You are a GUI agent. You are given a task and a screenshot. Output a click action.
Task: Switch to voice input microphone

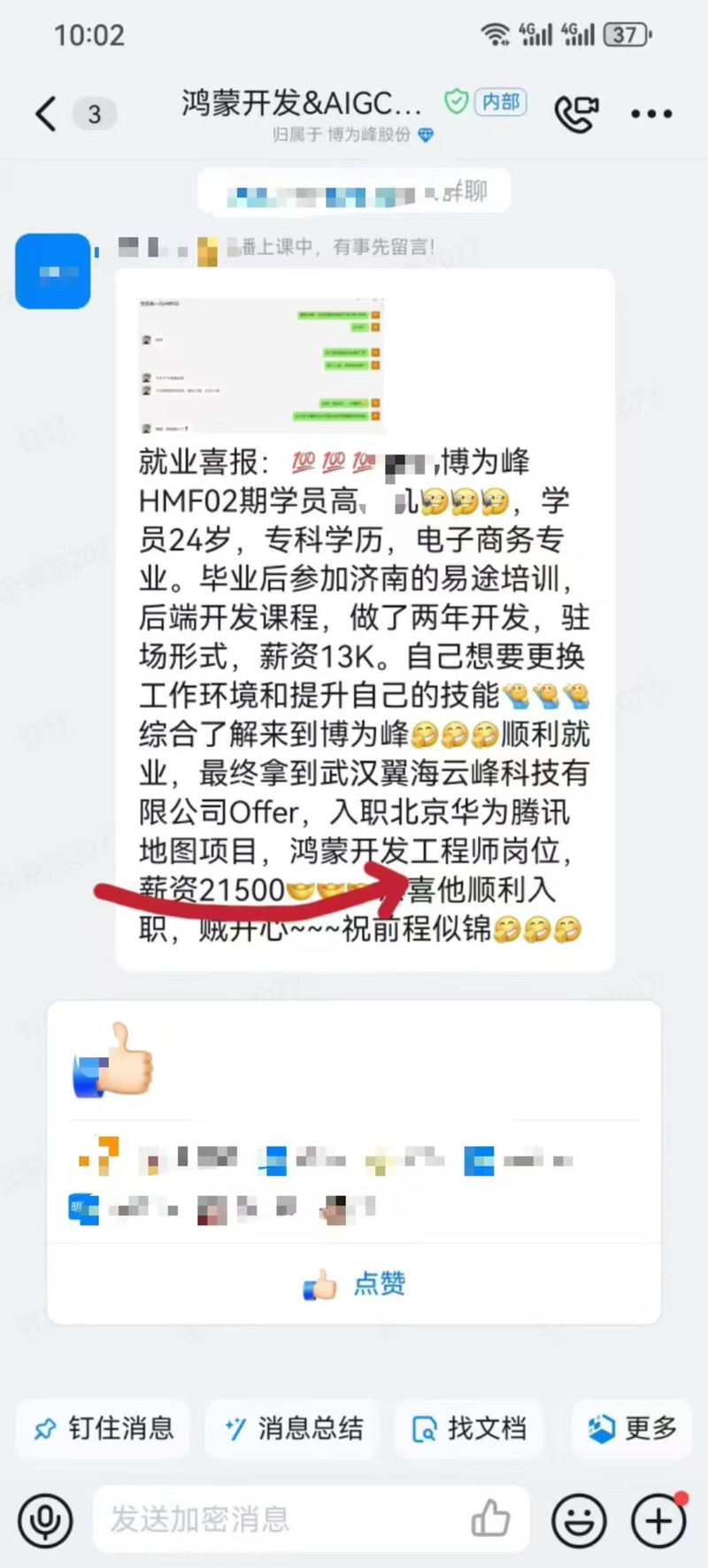tap(46, 1520)
